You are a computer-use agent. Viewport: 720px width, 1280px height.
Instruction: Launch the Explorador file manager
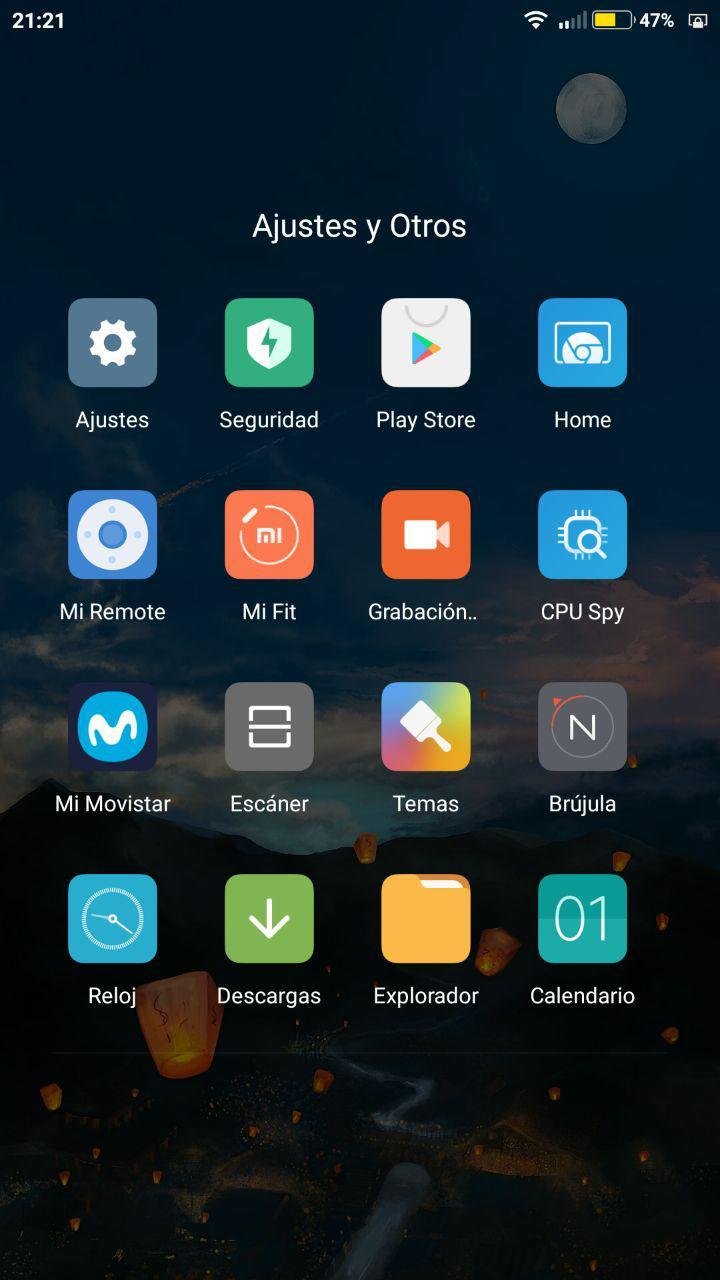tap(426, 919)
